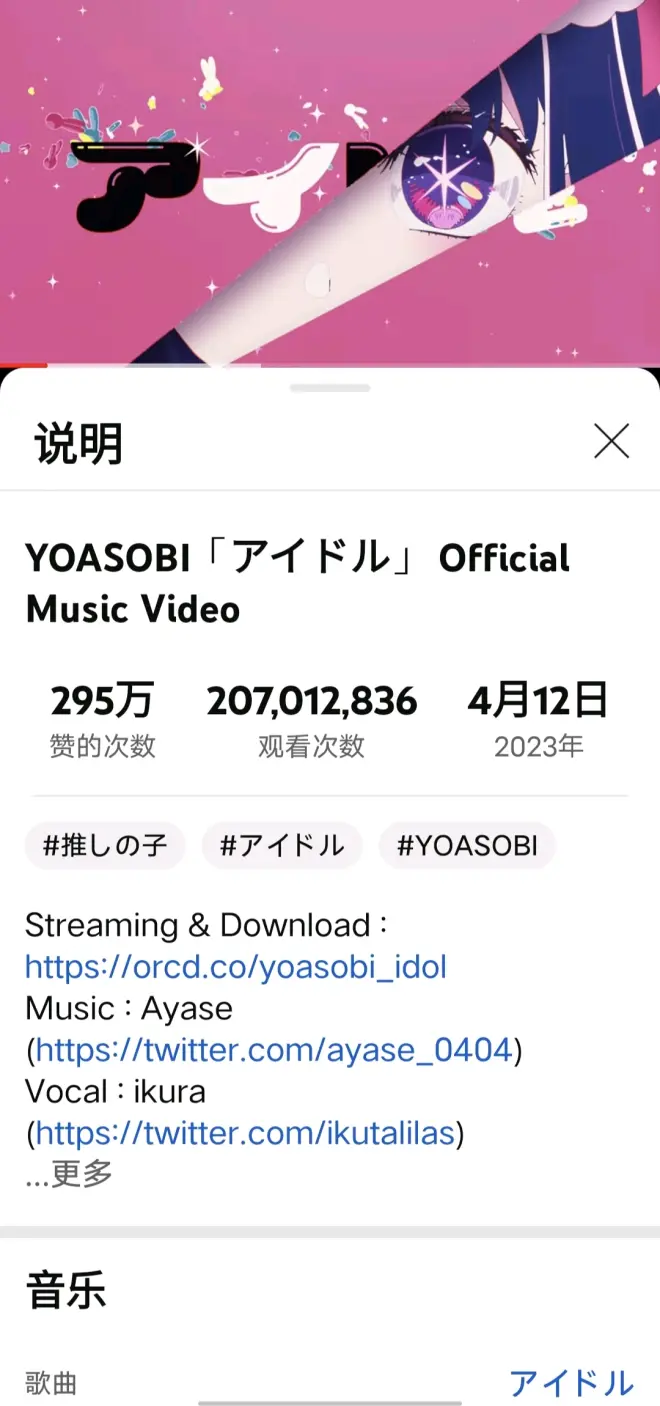Screen dimensions: 660x1406
Task: Tap the video player above the panel
Action: 330,180
